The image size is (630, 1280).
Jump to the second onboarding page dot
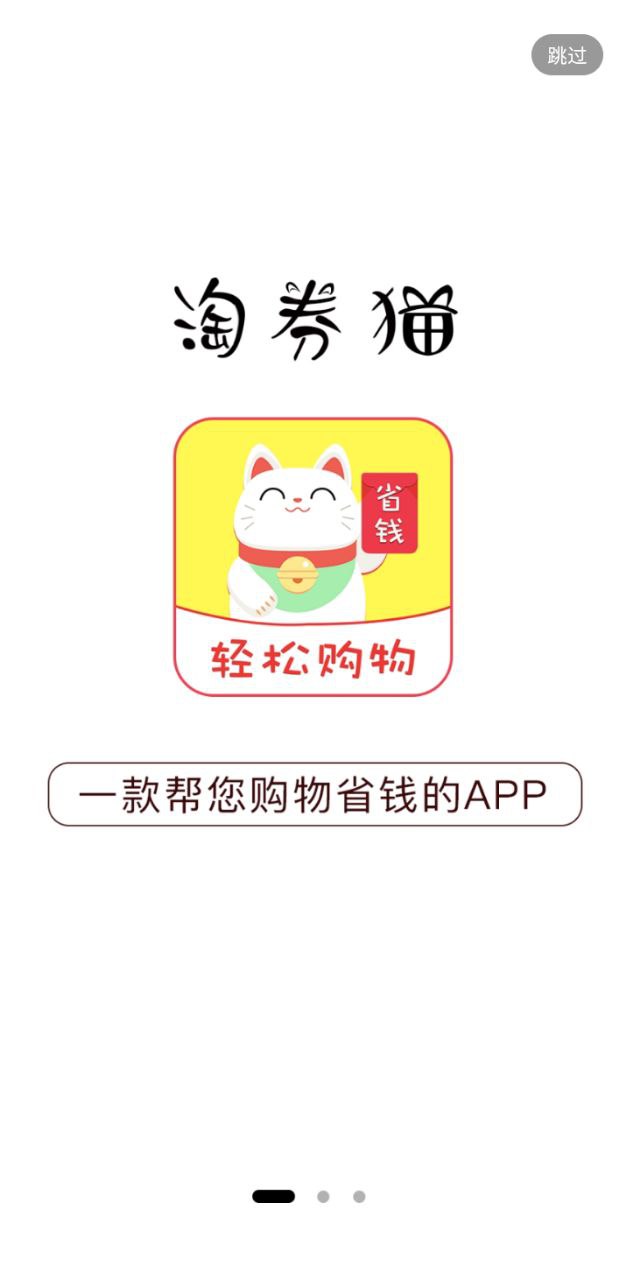(x=323, y=1196)
